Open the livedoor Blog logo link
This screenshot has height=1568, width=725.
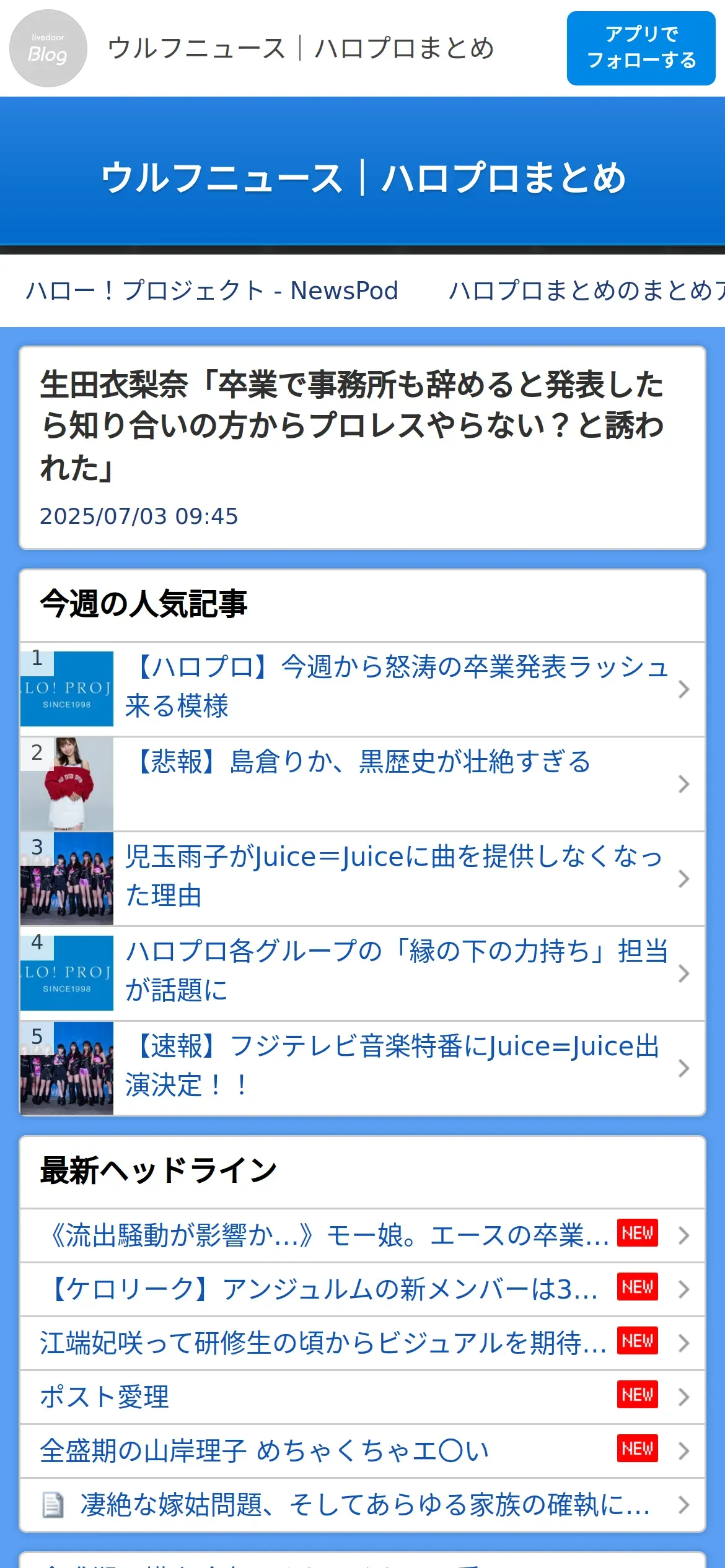[48, 48]
